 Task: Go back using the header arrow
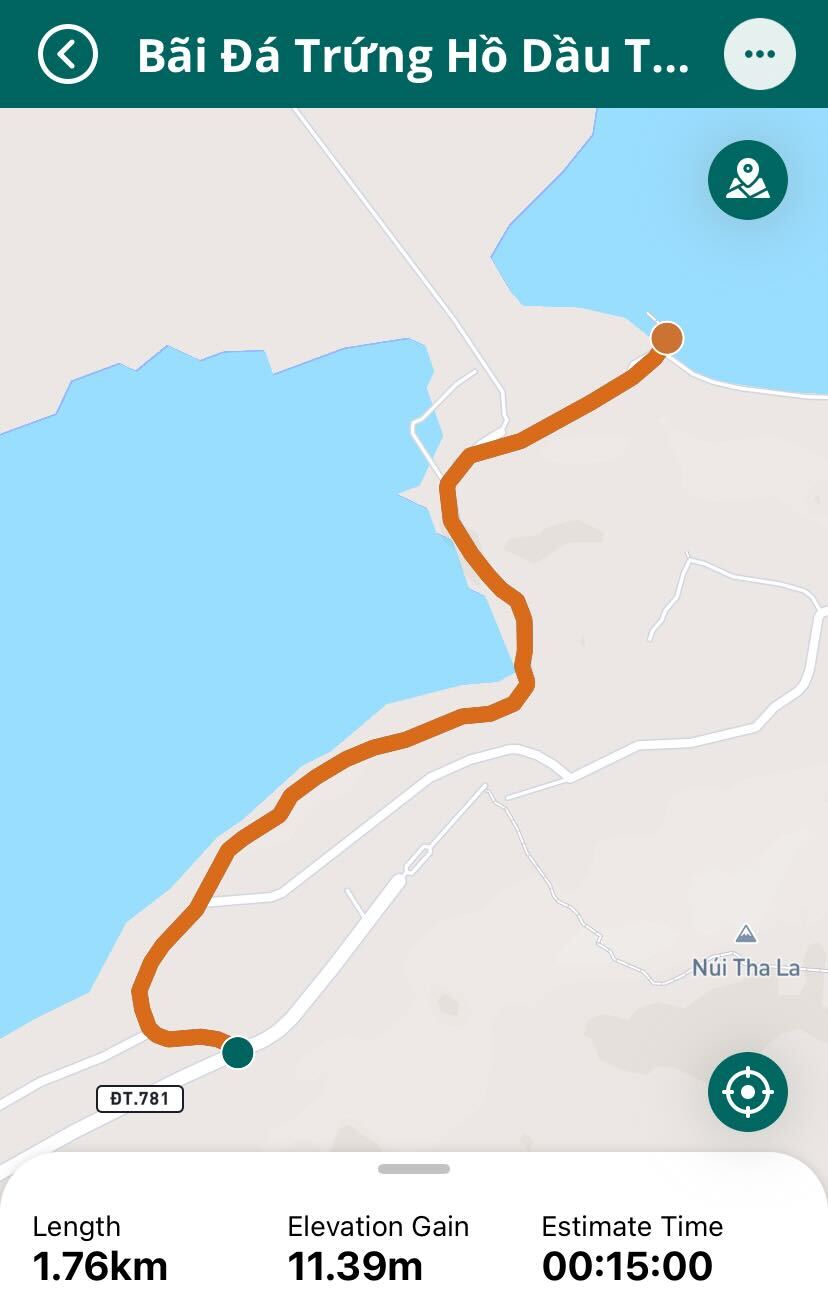click(68, 54)
